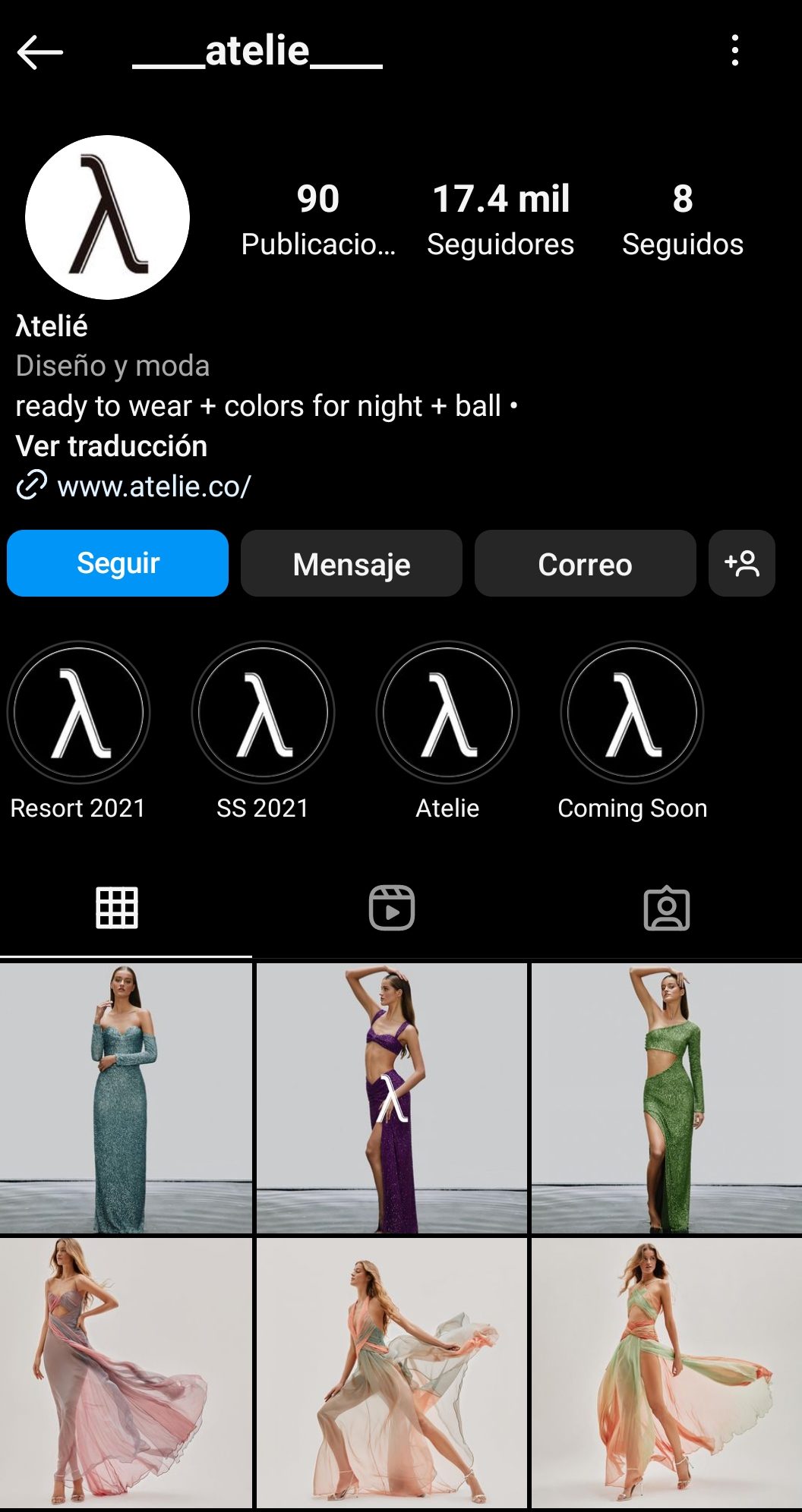Open the www.atelie.co/ website link
This screenshot has height=1512, width=802.
pos(154,486)
